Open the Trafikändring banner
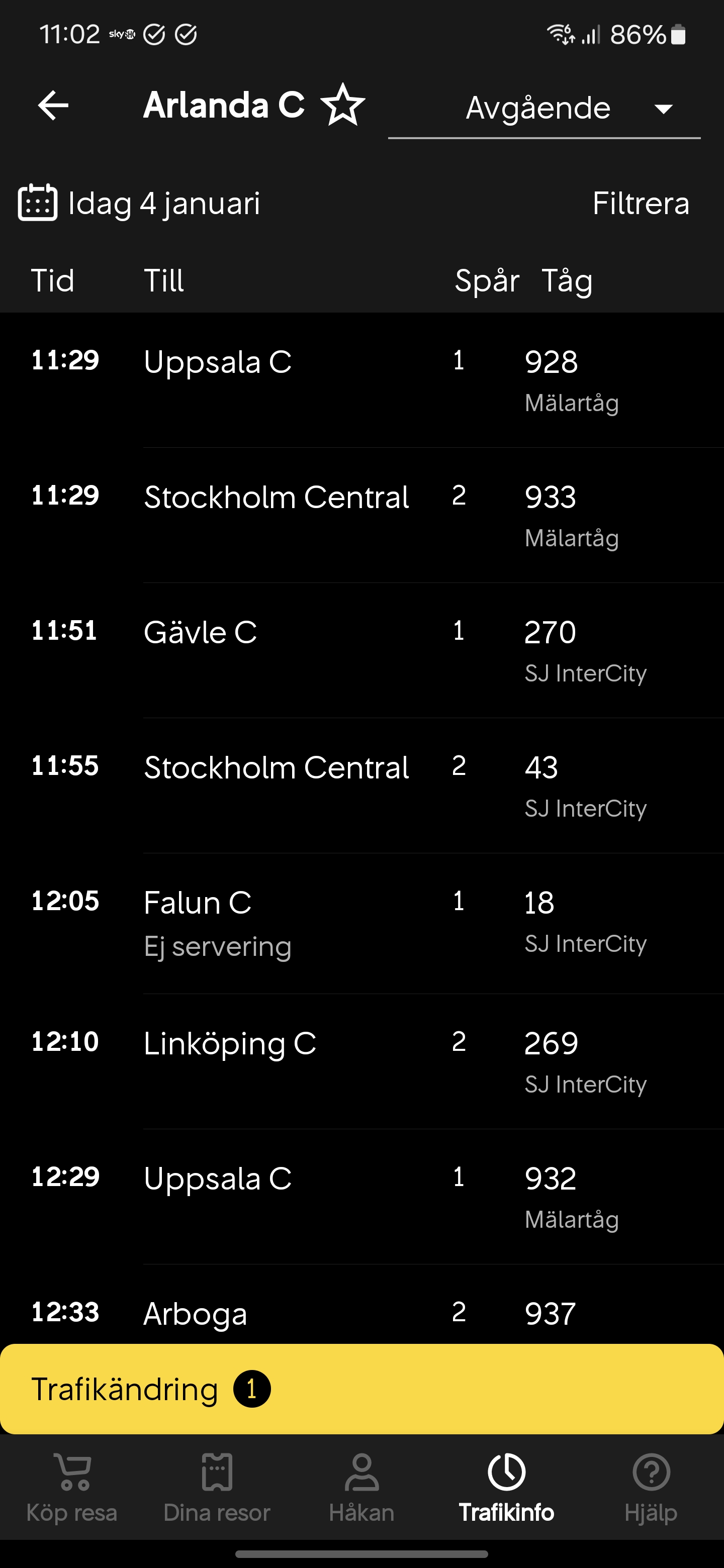The height and width of the screenshot is (1568, 724). 361,1389
